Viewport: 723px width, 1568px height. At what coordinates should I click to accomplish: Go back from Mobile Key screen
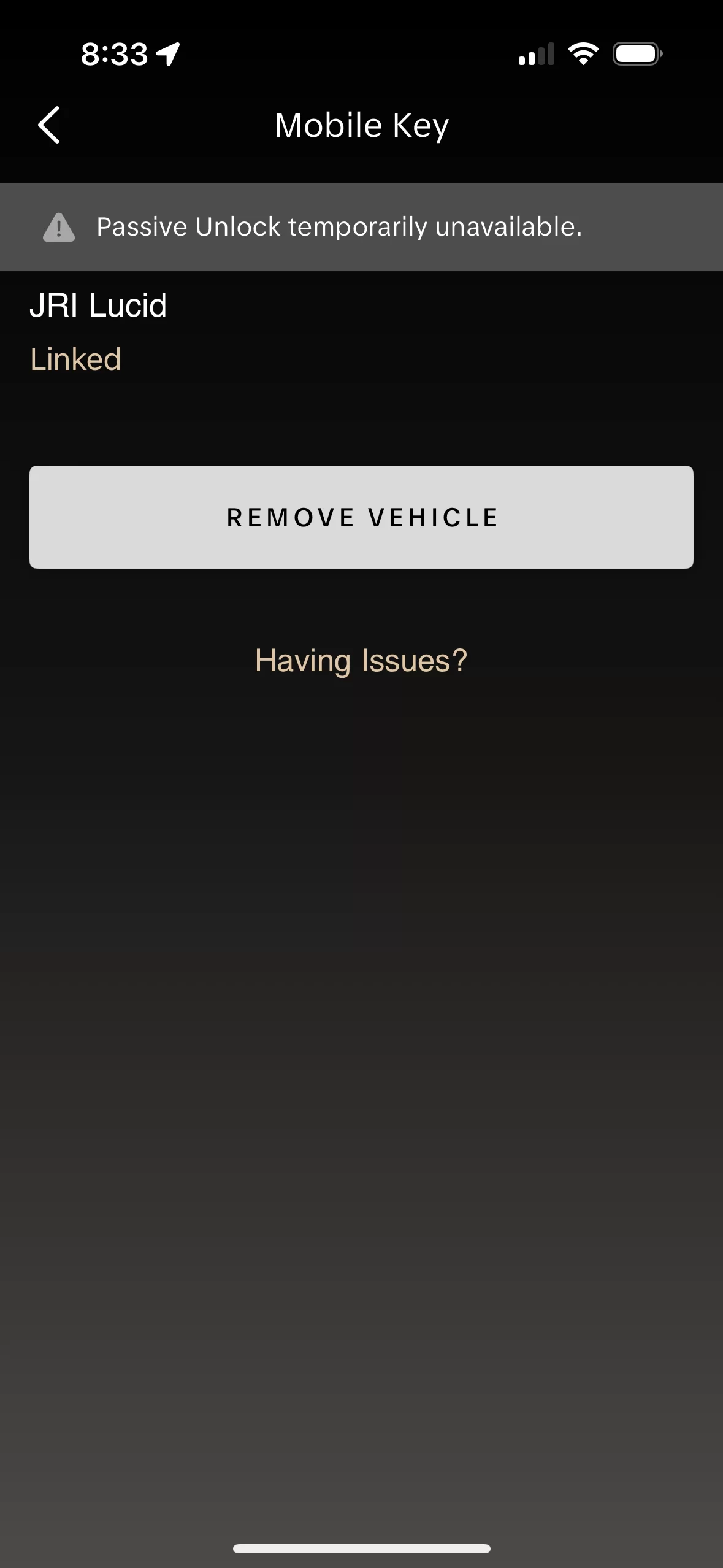[49, 125]
